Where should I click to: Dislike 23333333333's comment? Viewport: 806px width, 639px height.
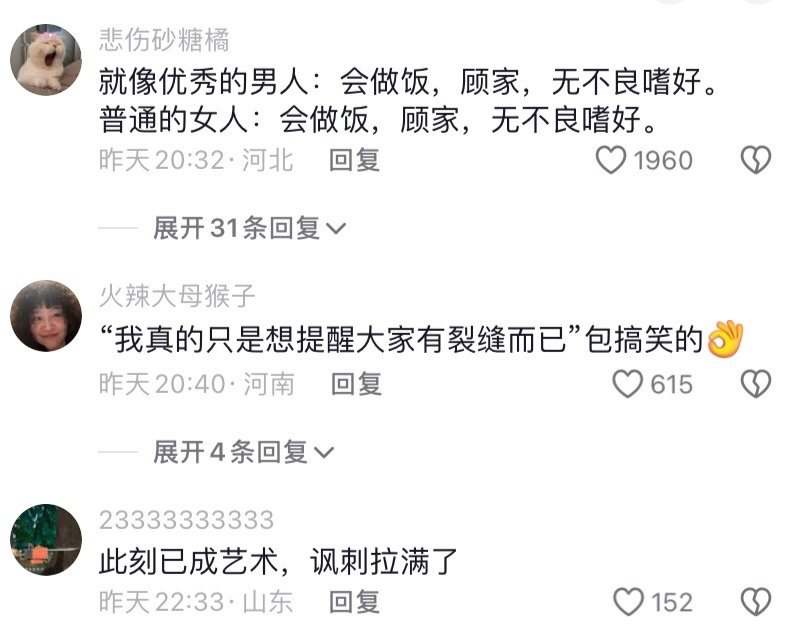[755, 602]
